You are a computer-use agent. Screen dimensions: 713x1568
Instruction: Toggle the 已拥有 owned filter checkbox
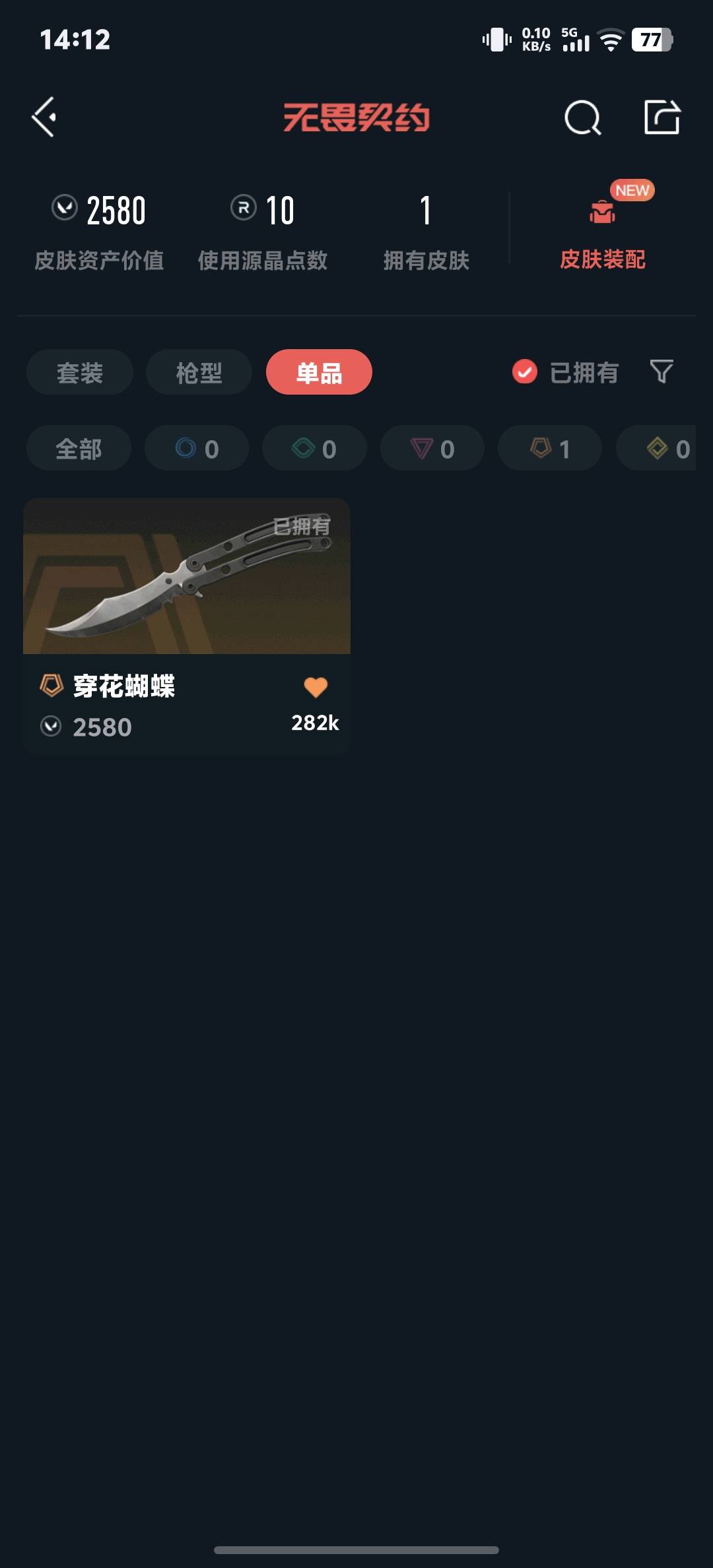coord(525,372)
